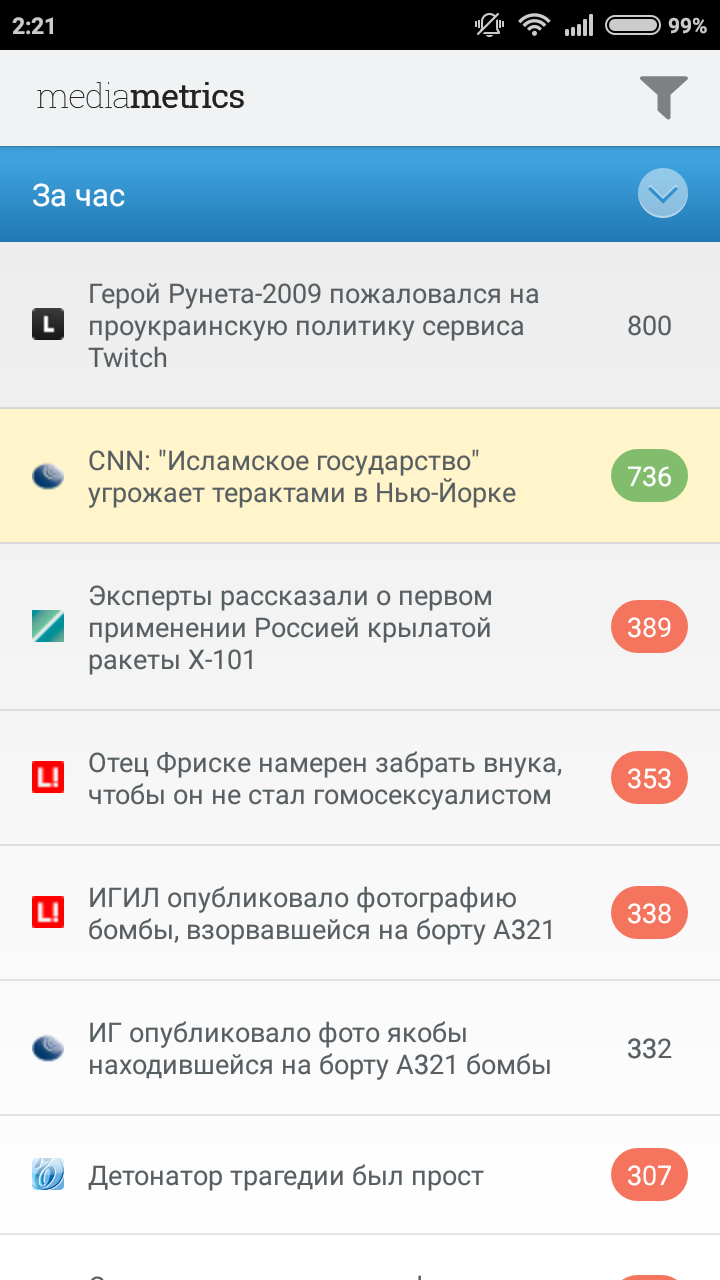The image size is (720, 1280).
Task: View 'ИГ опубликовало фото якобы' story
Action: [320, 1049]
